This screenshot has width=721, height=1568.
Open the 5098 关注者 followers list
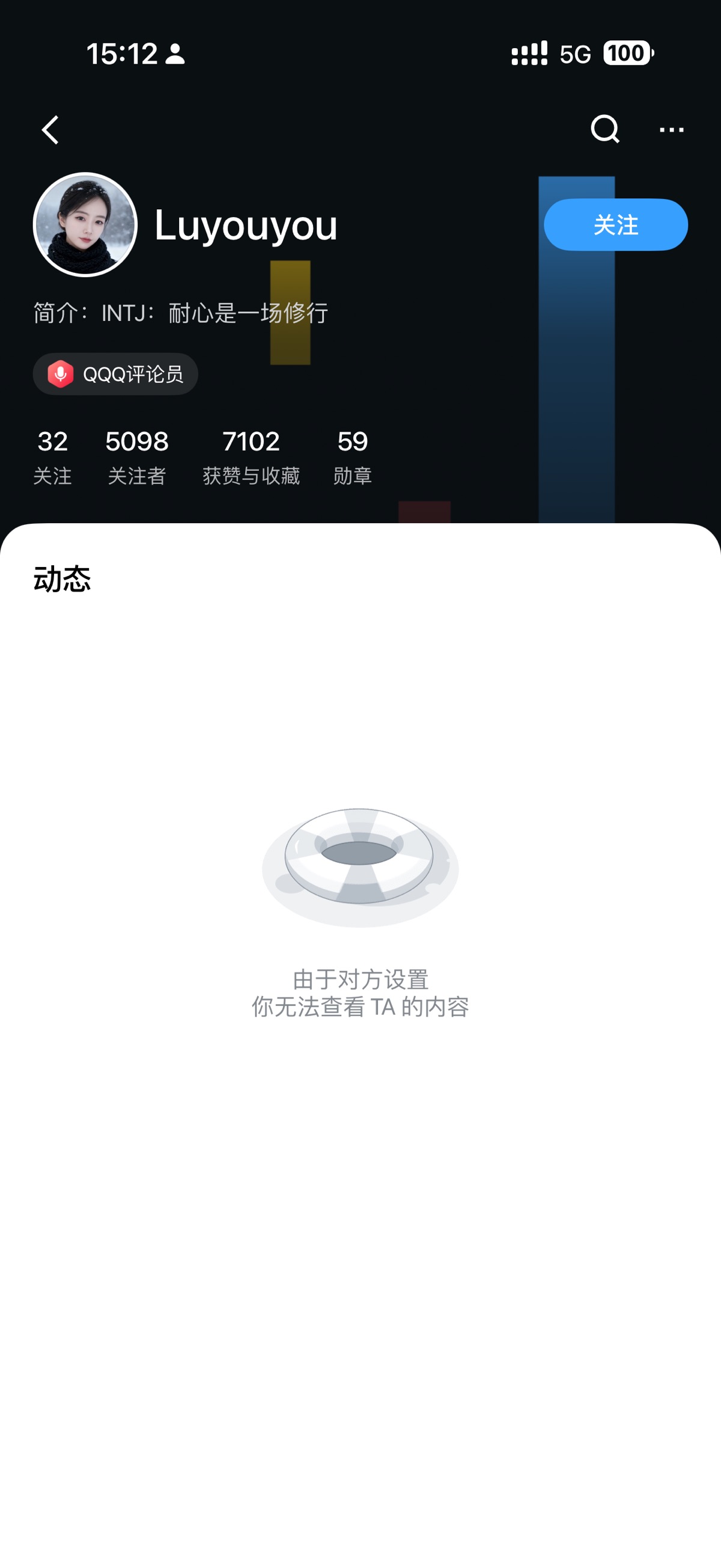point(137,456)
